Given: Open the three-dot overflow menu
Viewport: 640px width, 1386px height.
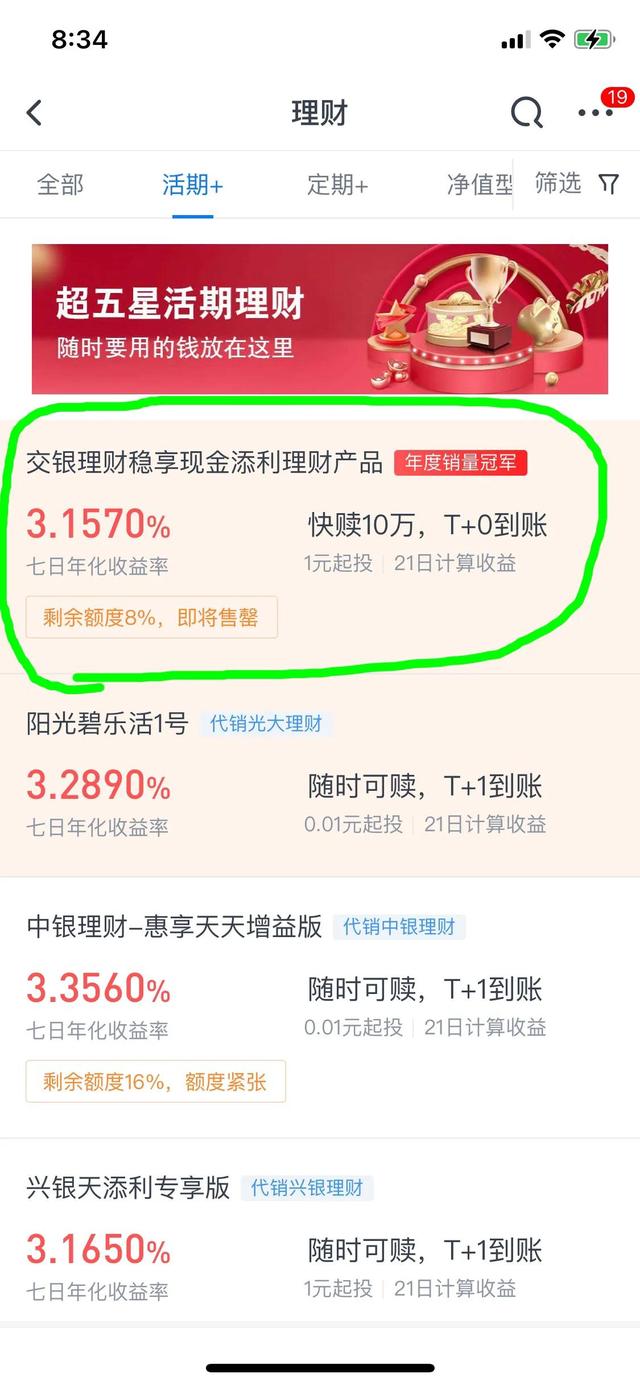Looking at the screenshot, I should [595, 113].
